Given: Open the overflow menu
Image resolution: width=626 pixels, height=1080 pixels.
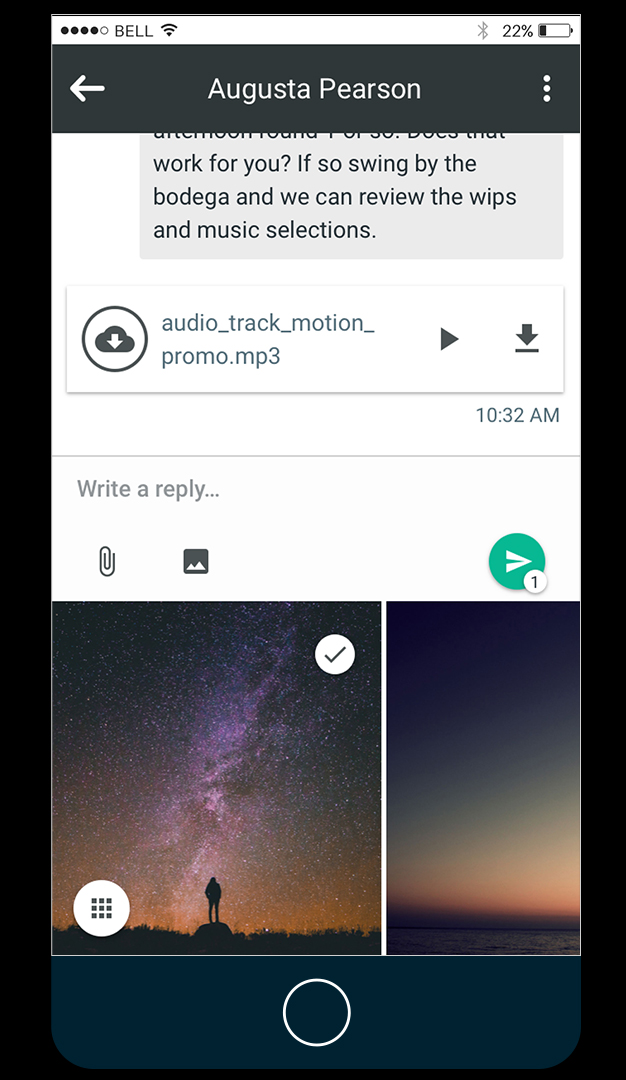Looking at the screenshot, I should click(546, 89).
